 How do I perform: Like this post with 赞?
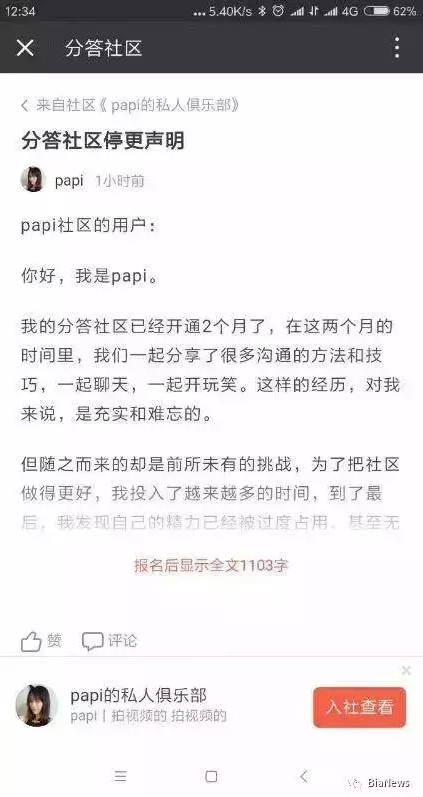tap(42, 641)
